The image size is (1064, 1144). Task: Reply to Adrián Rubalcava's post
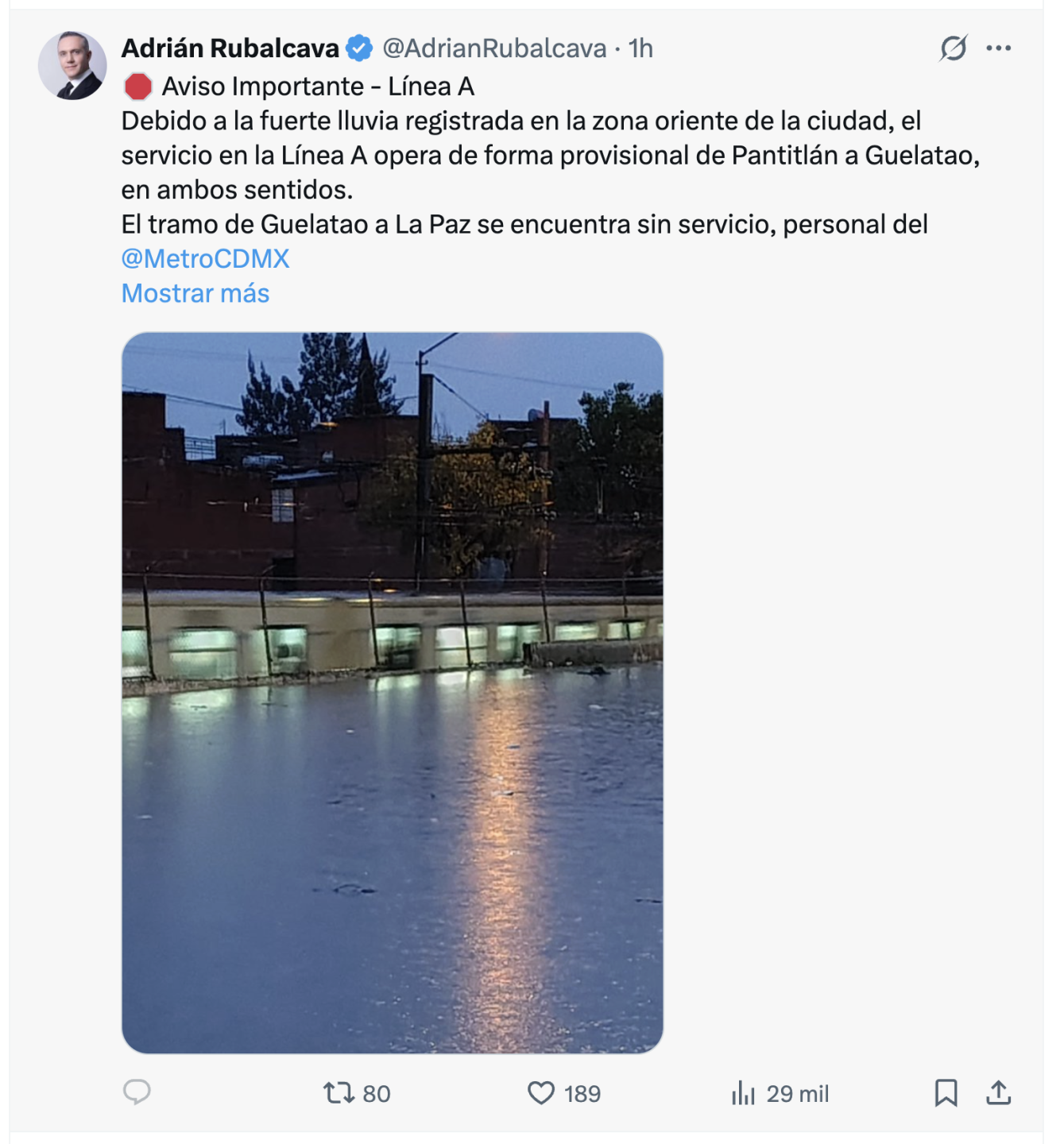pos(137,1093)
